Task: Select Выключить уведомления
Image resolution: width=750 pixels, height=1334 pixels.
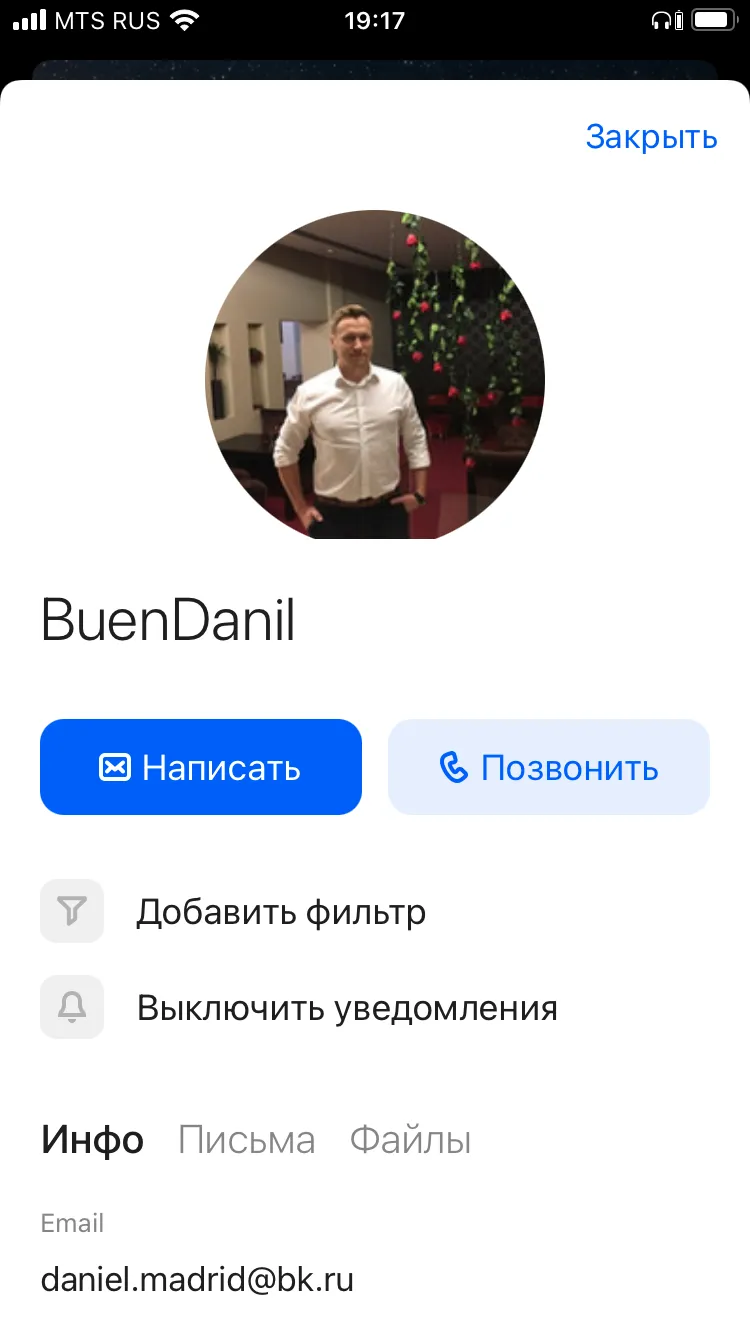Action: 299,1007
